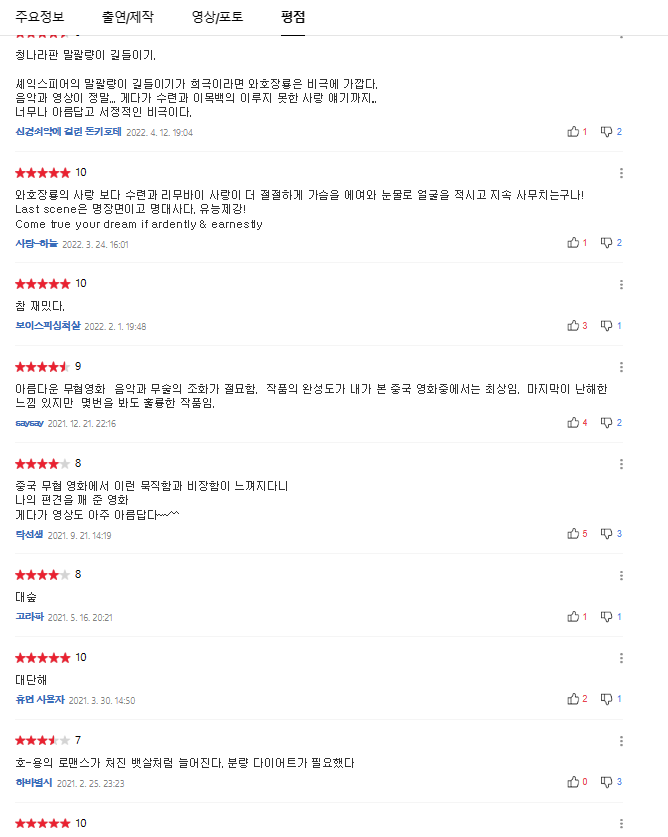Viewport: 668px width, 837px height.
Task: Open the profile of reviewer saysay
Action: click(x=29, y=423)
